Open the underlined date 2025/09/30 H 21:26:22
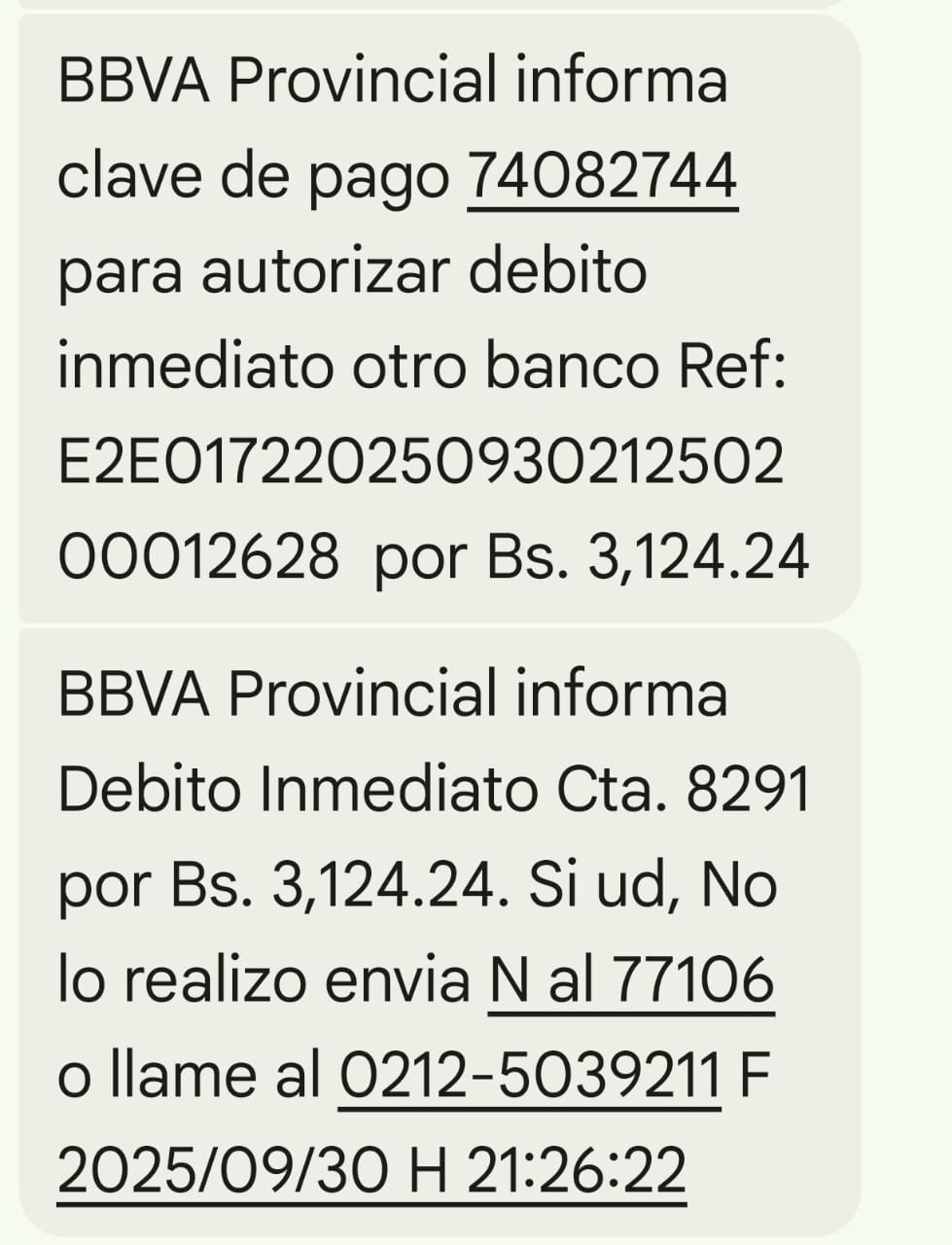This screenshot has width=952, height=1245. pos(371,1170)
